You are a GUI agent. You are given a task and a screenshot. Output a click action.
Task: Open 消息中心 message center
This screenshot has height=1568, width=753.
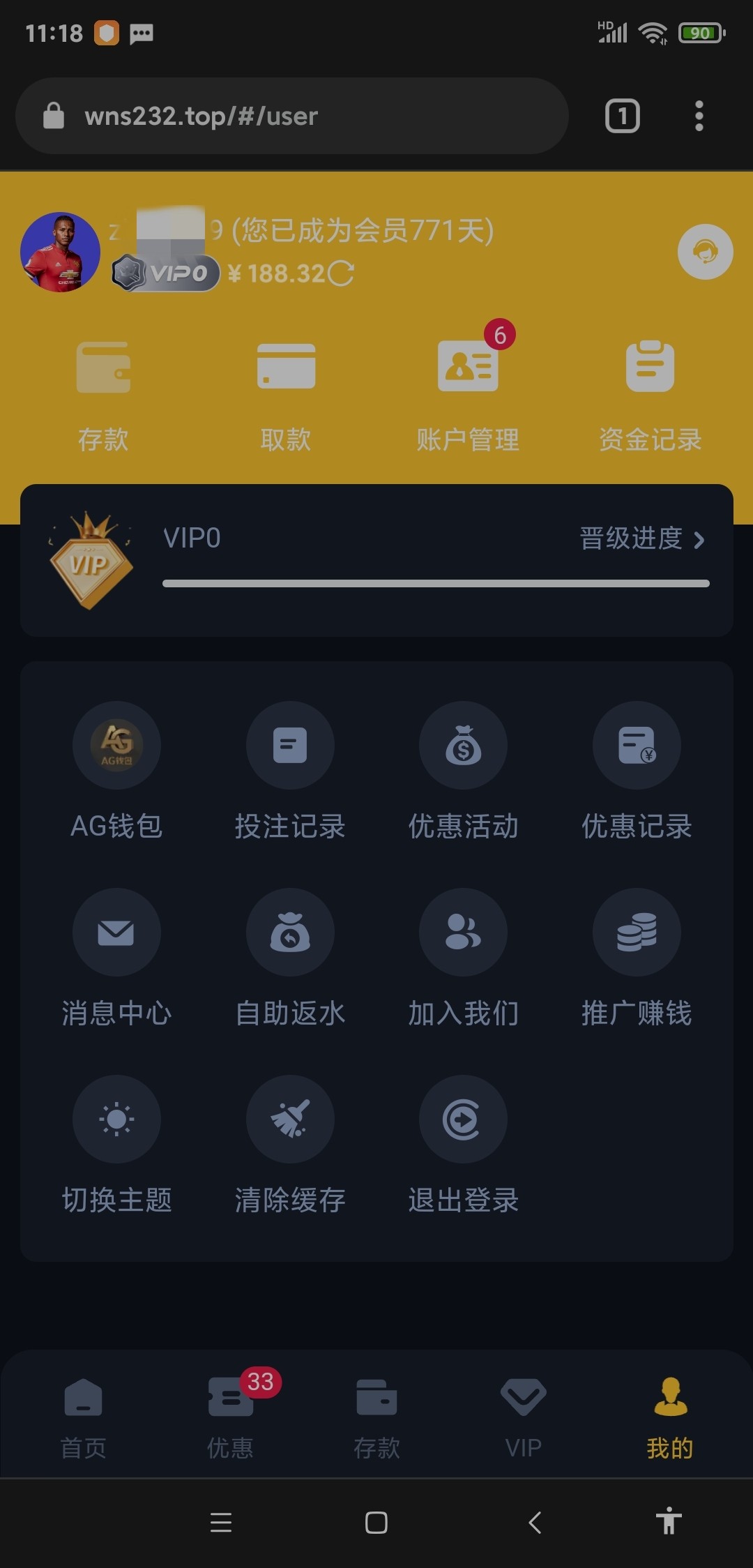[x=116, y=958]
